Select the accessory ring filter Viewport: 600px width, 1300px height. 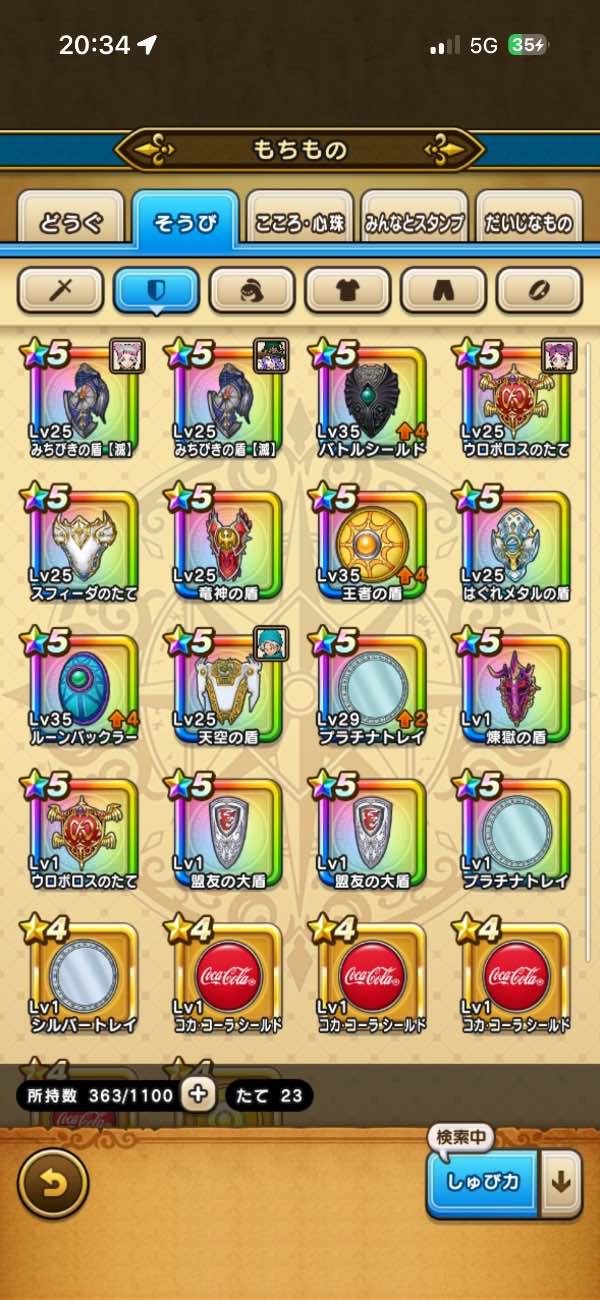coord(539,291)
